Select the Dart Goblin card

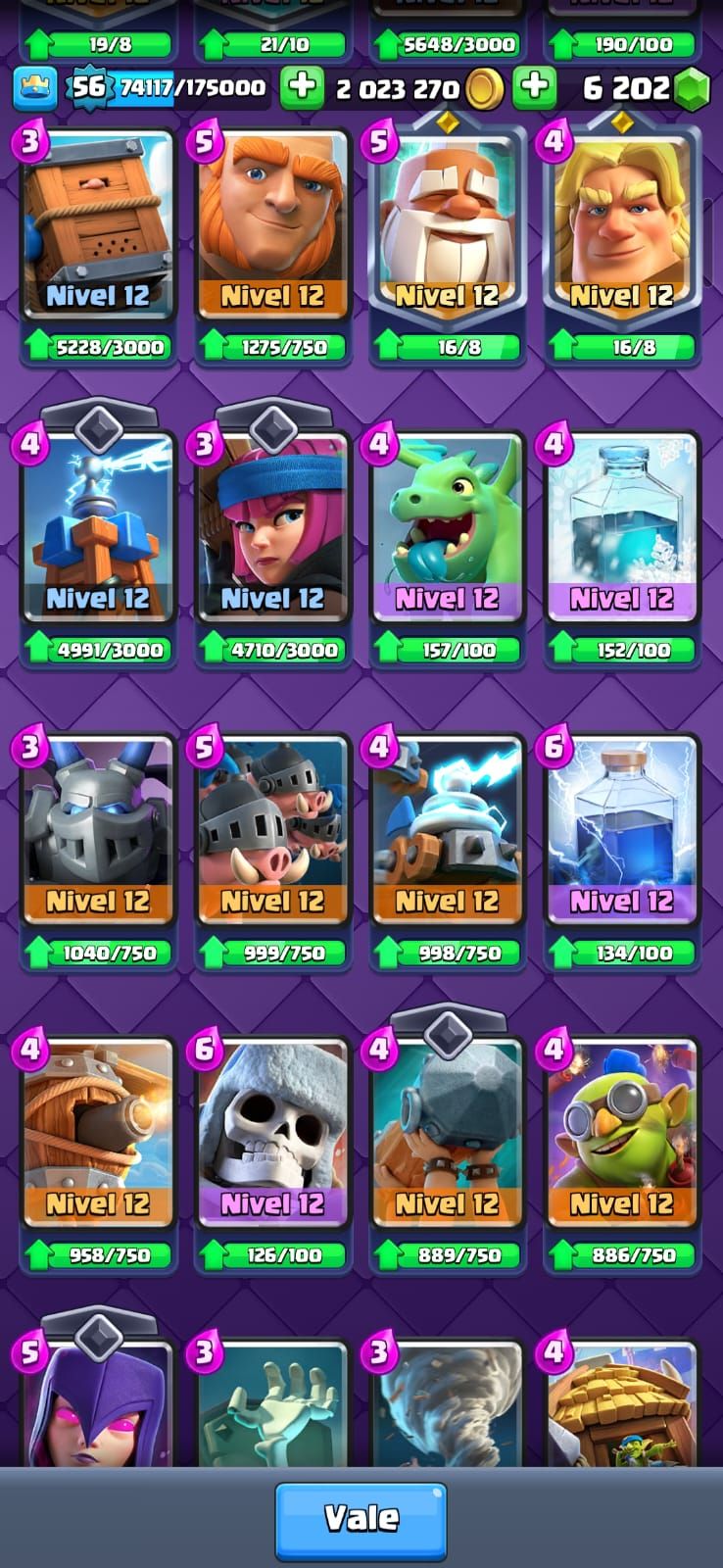pyautogui.click(x=621, y=1132)
